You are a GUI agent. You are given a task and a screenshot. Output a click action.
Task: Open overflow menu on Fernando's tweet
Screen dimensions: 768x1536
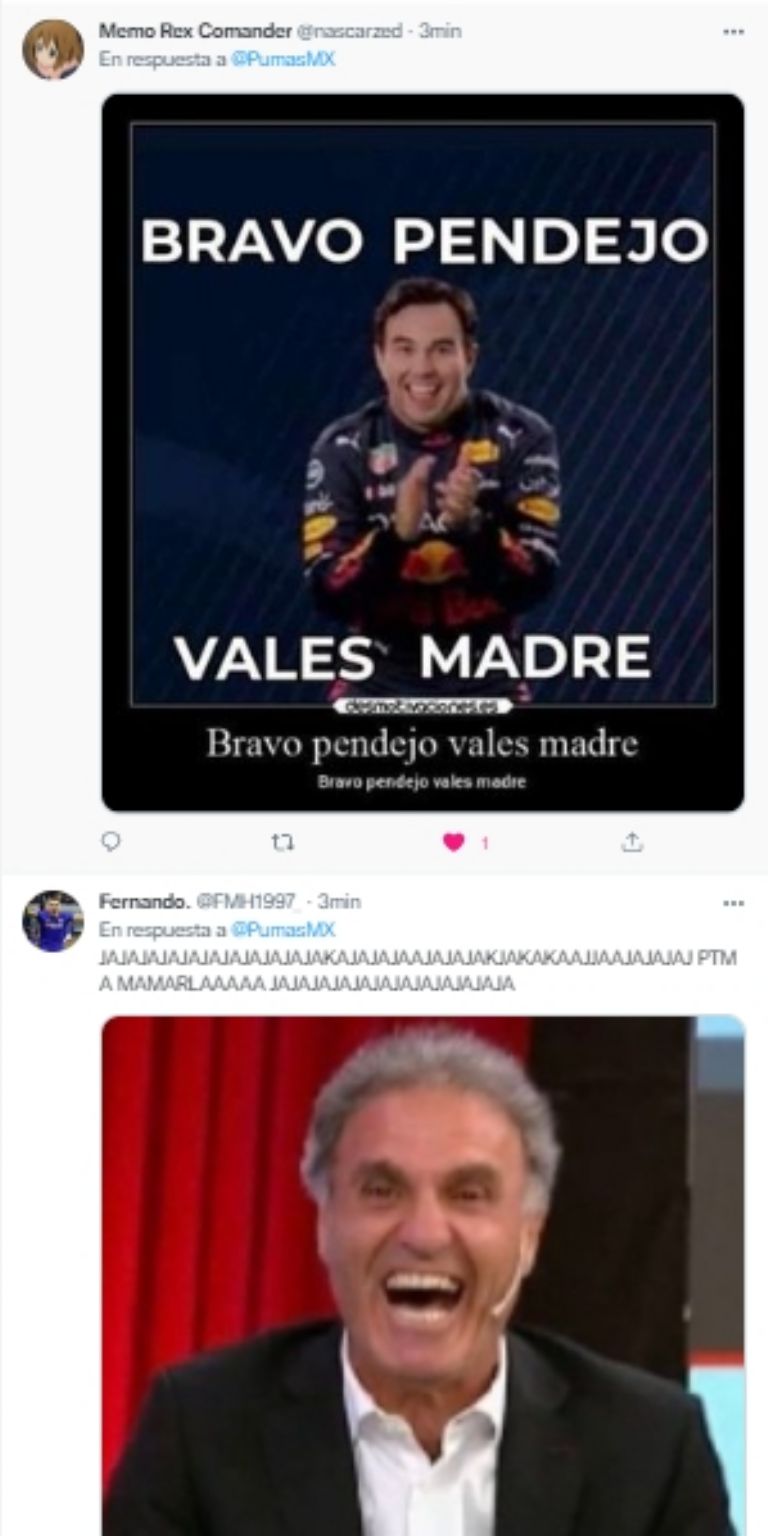(x=733, y=903)
